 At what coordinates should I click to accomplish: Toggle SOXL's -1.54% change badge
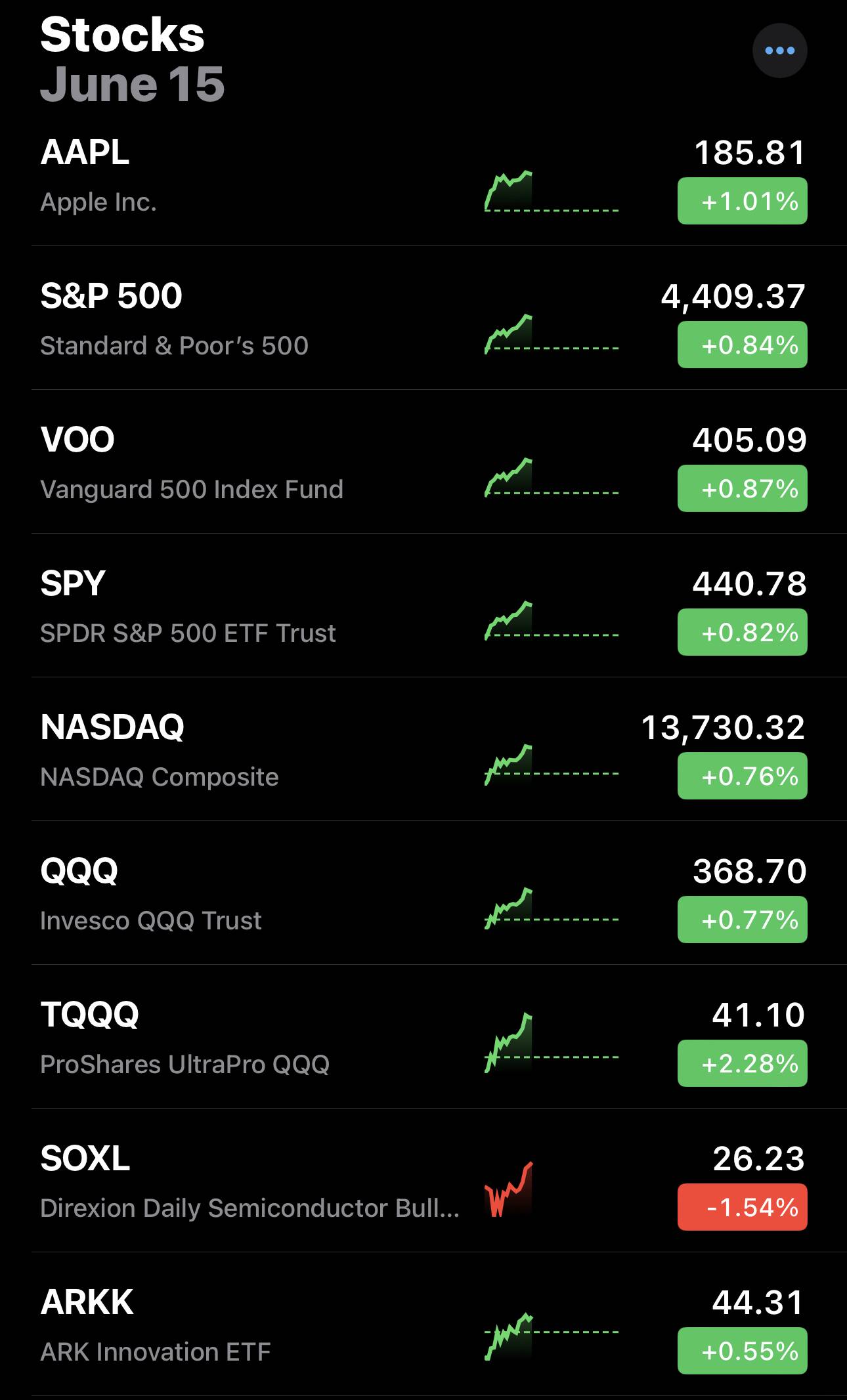tap(742, 1207)
